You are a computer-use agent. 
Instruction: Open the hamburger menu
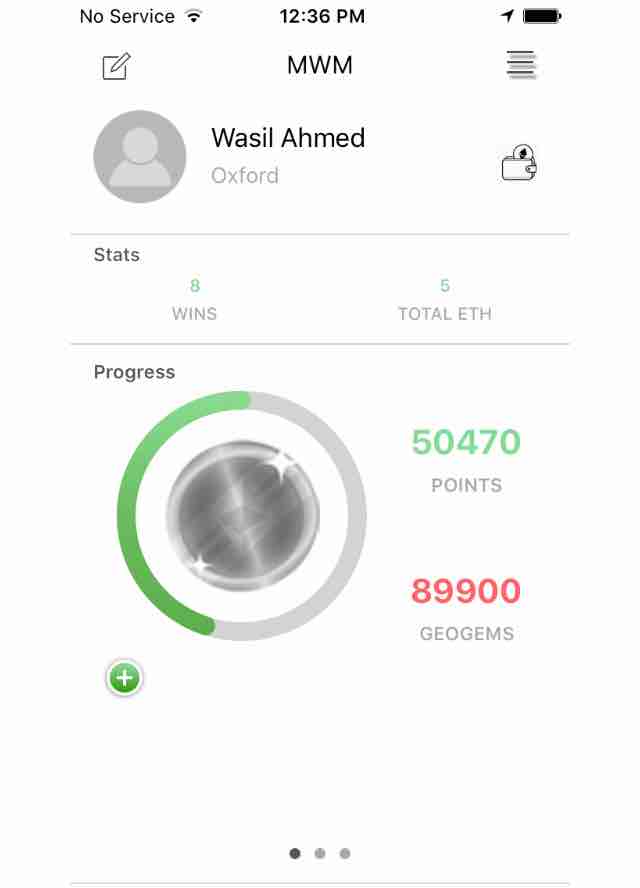520,66
